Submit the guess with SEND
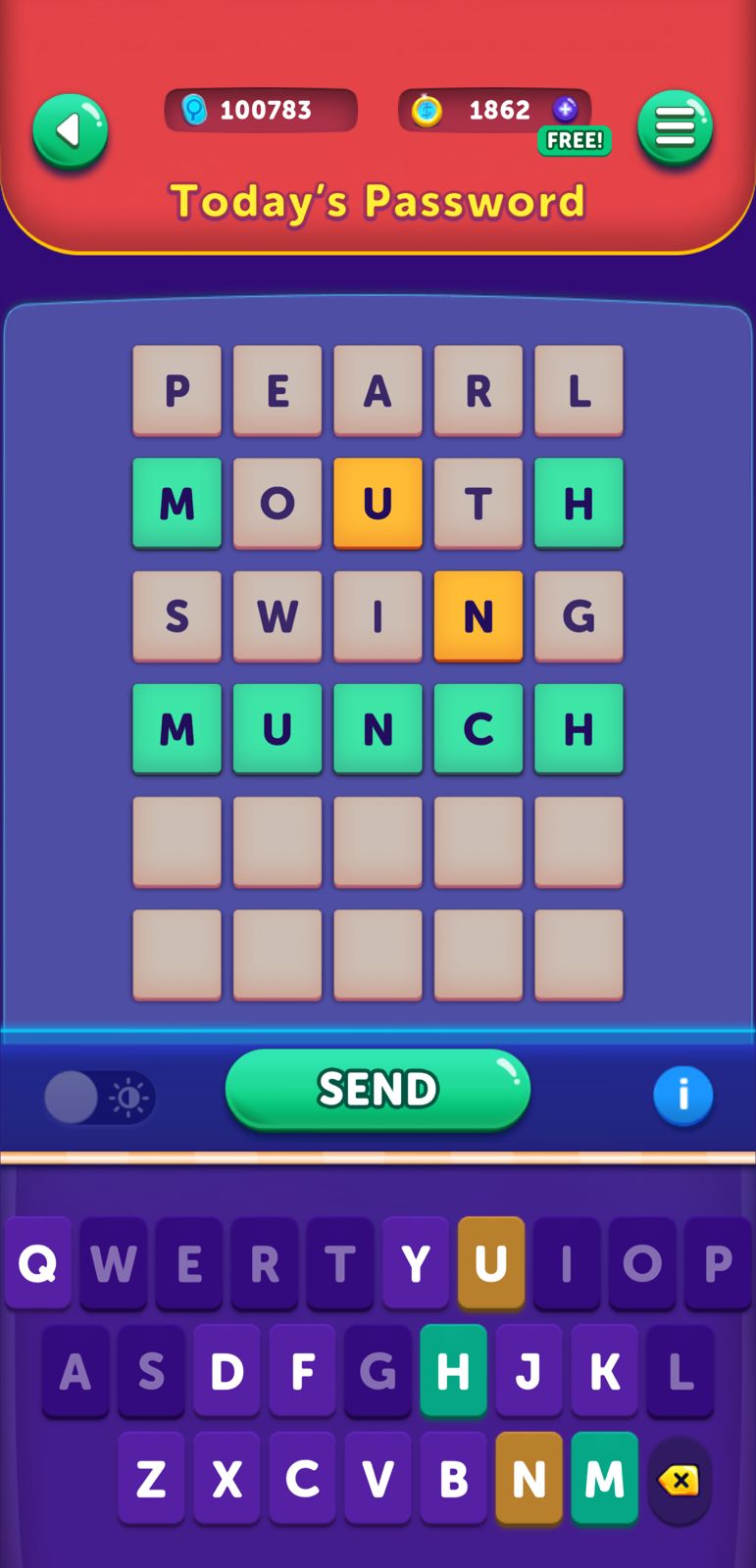The image size is (756, 1568). (x=378, y=1089)
